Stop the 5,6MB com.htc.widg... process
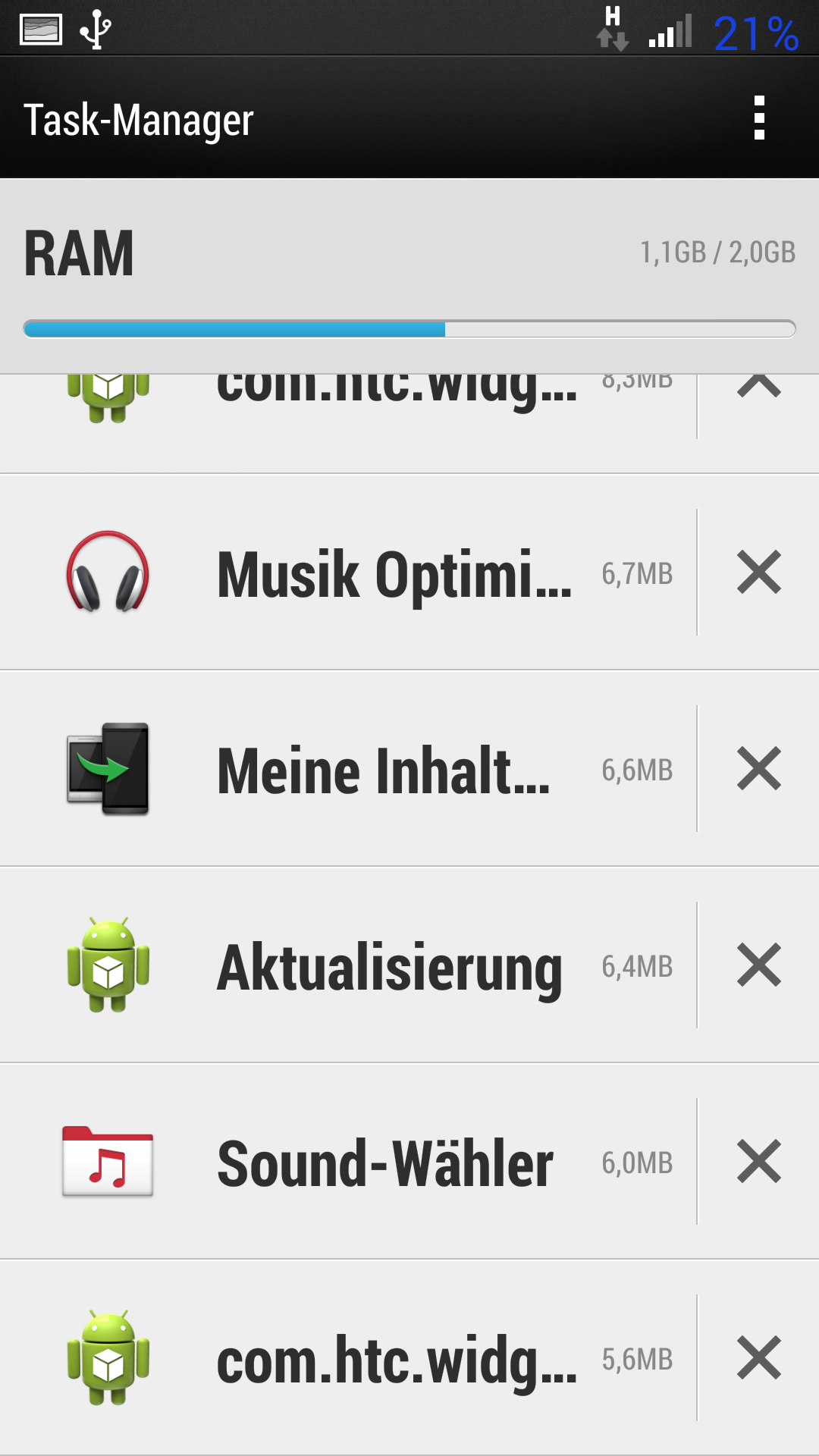 [758, 1357]
